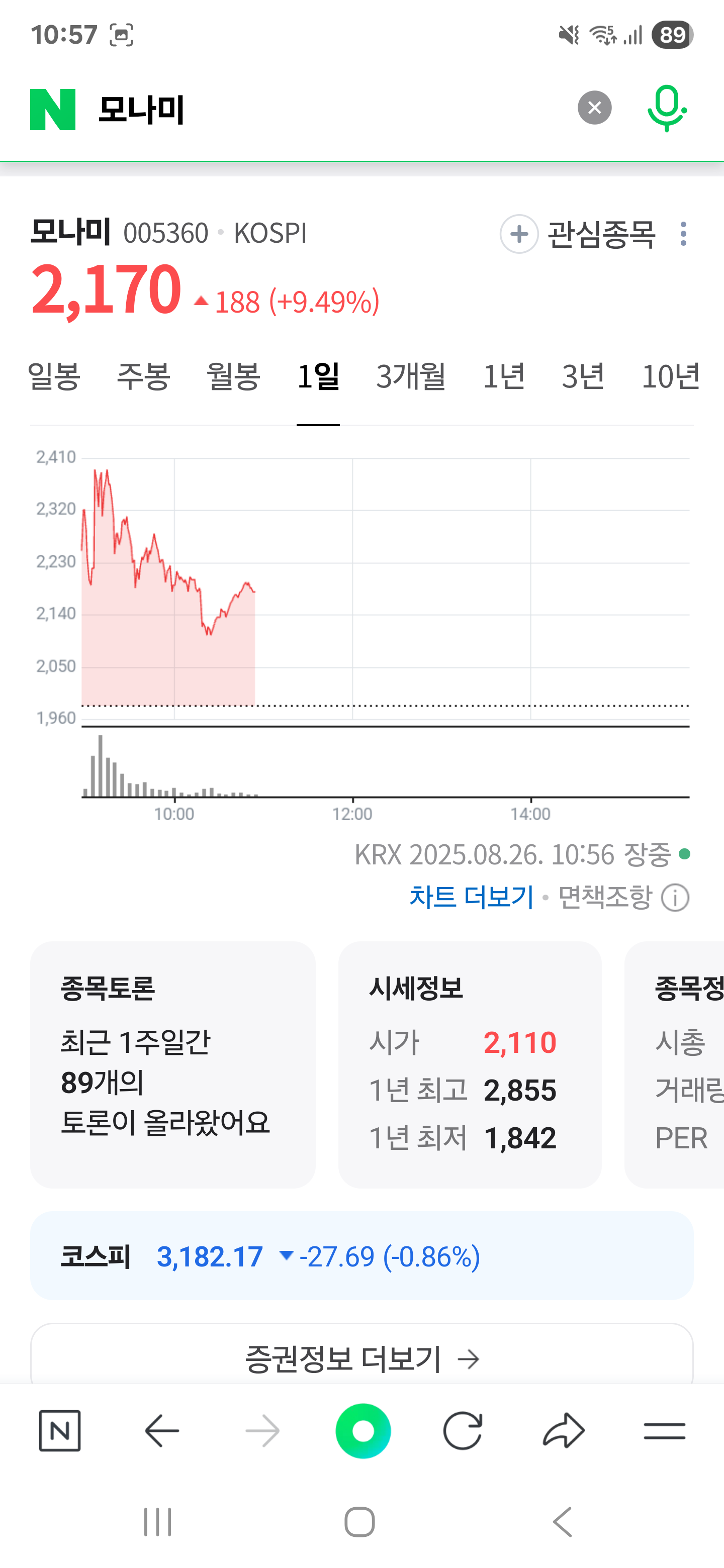Select the 10년 chart range

pos(670,376)
